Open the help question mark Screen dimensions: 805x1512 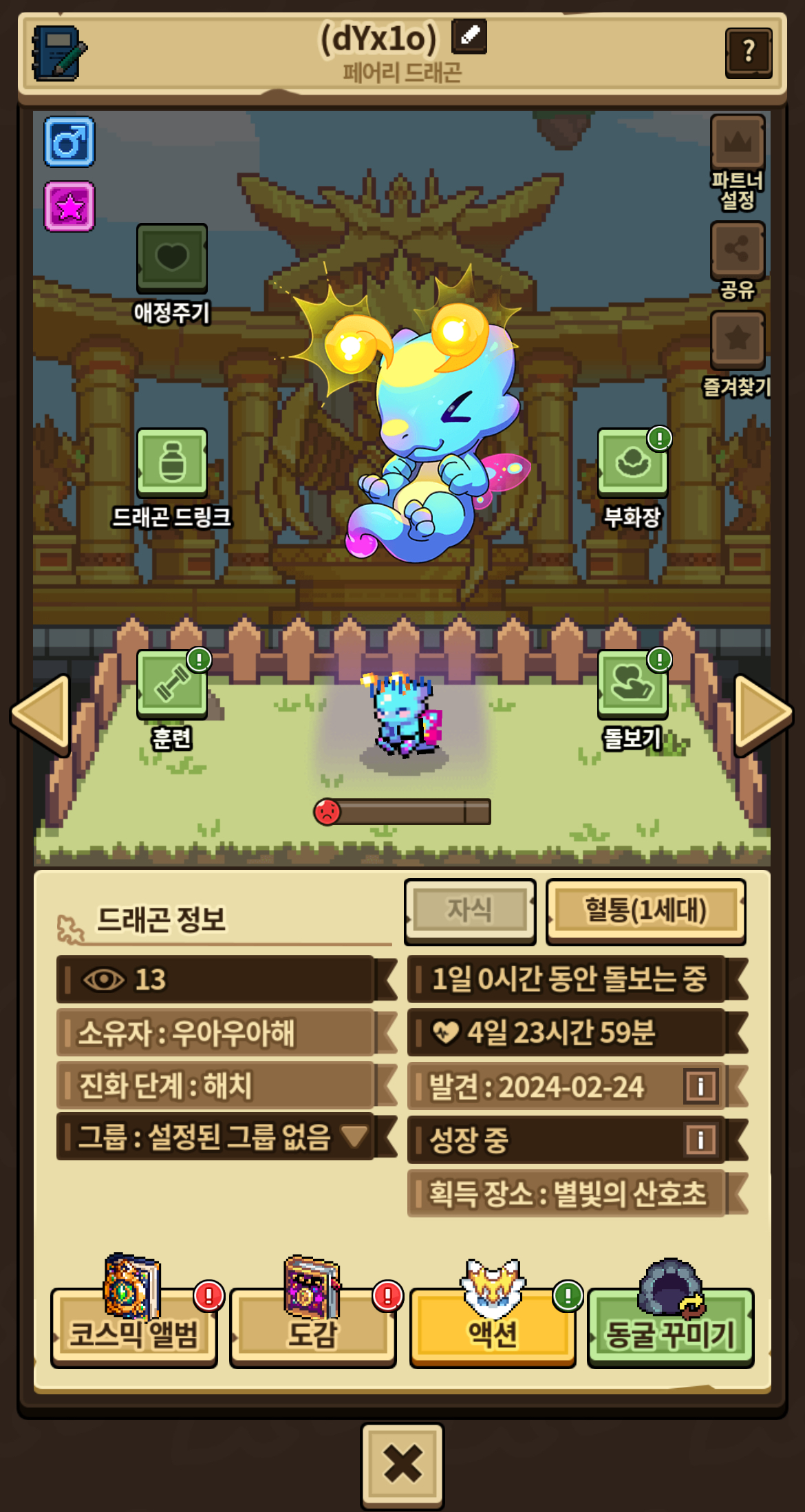click(x=748, y=53)
